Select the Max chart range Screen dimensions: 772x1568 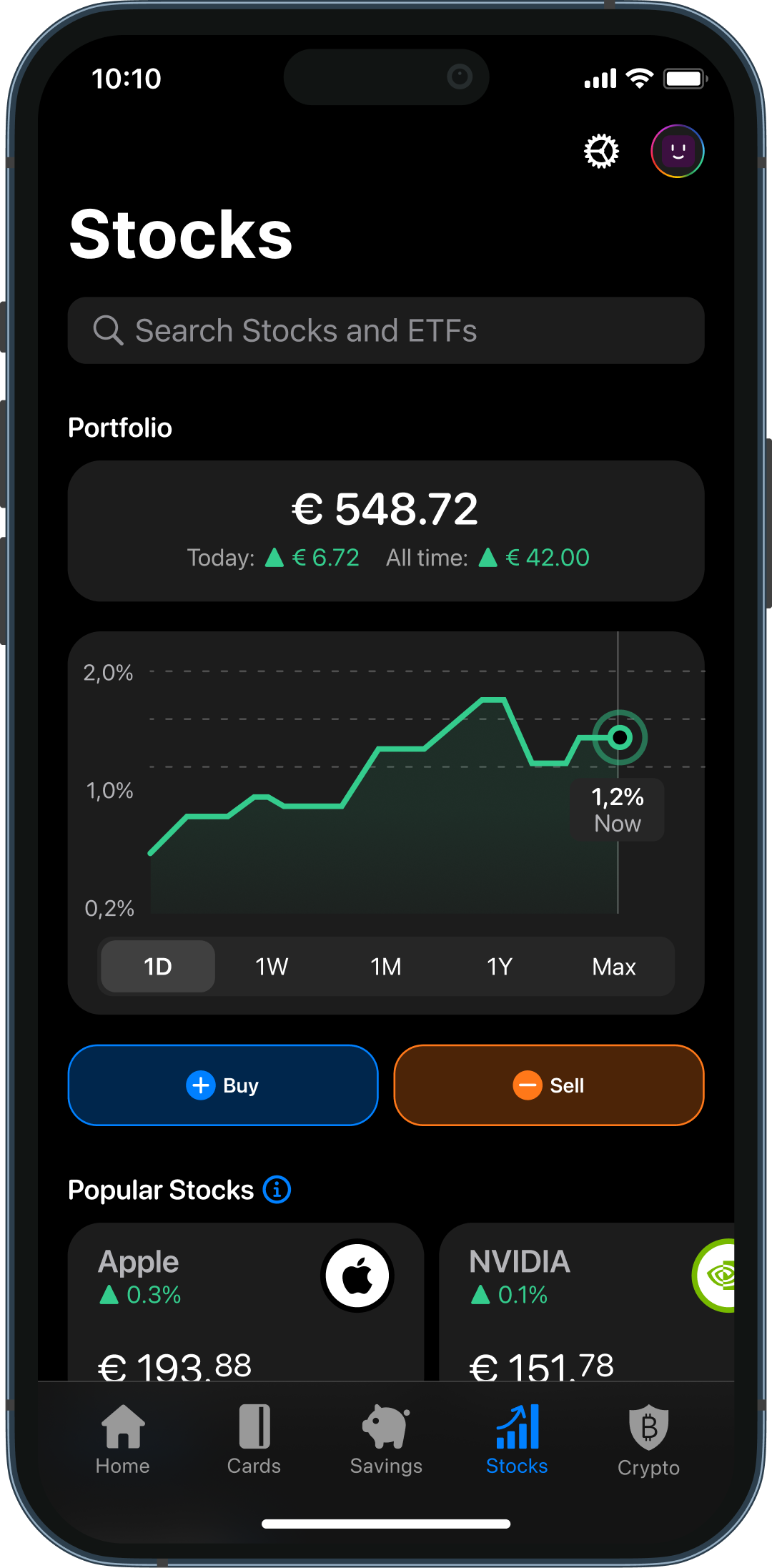click(x=614, y=967)
